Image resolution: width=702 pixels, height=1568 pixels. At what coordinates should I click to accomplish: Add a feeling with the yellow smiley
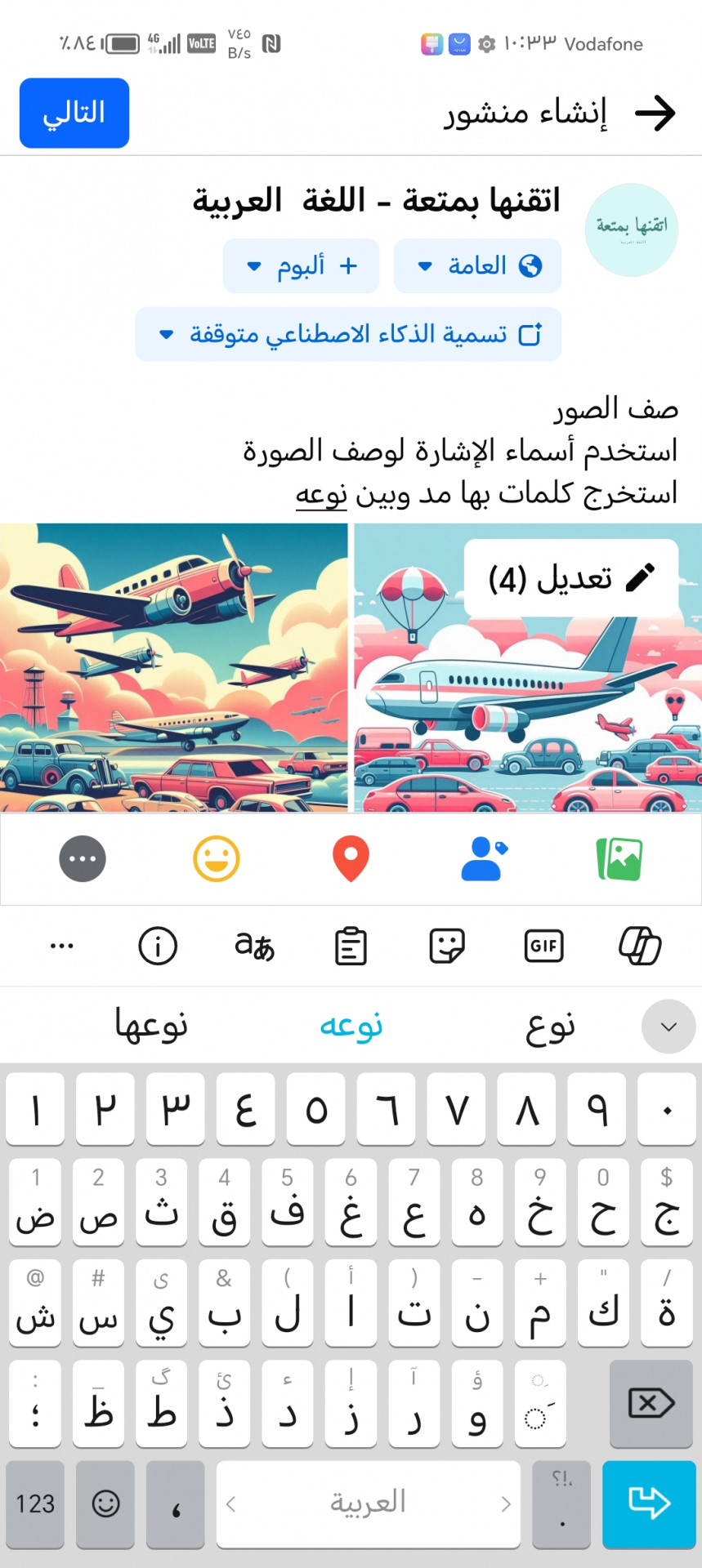click(x=217, y=859)
